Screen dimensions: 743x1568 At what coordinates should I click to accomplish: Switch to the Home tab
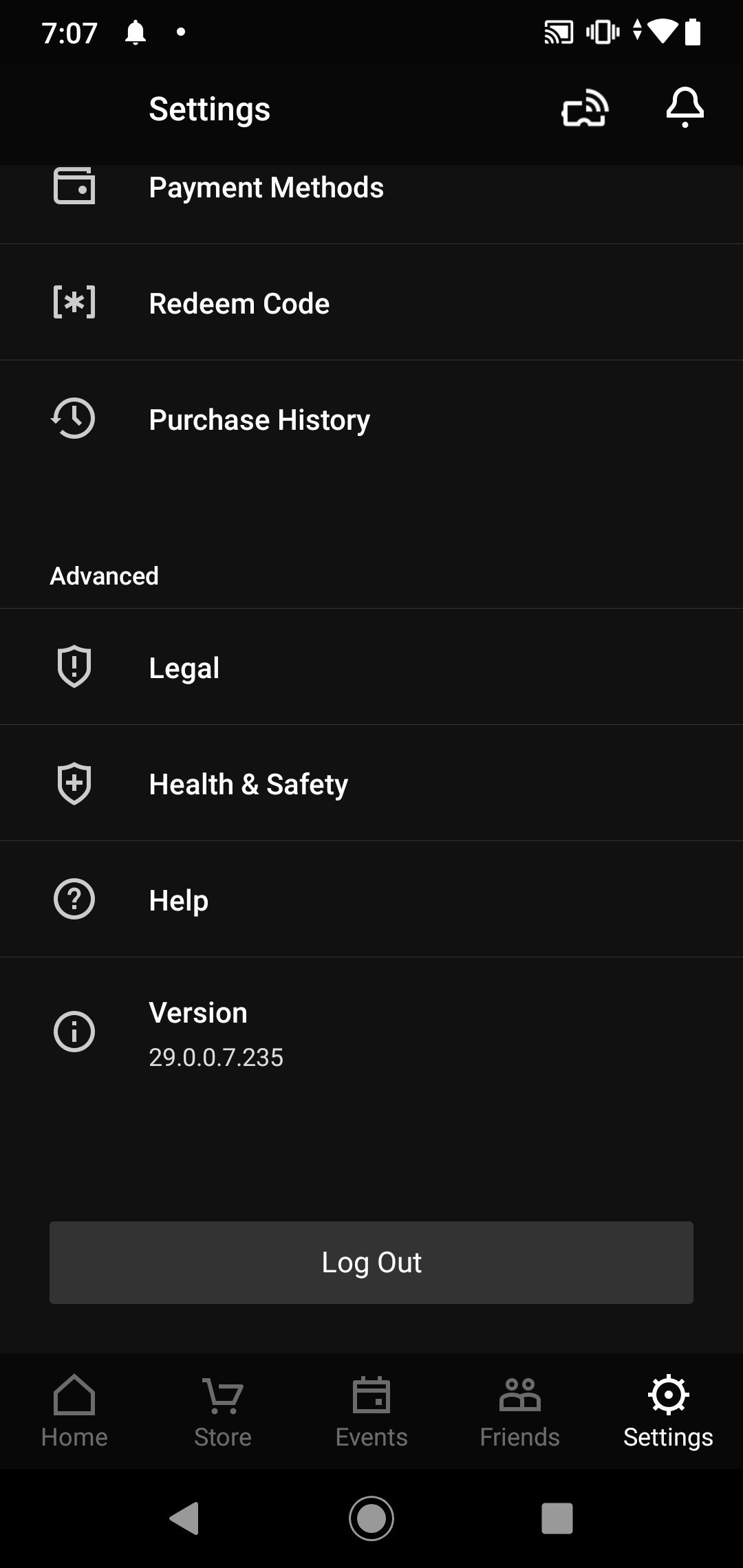(x=74, y=1411)
